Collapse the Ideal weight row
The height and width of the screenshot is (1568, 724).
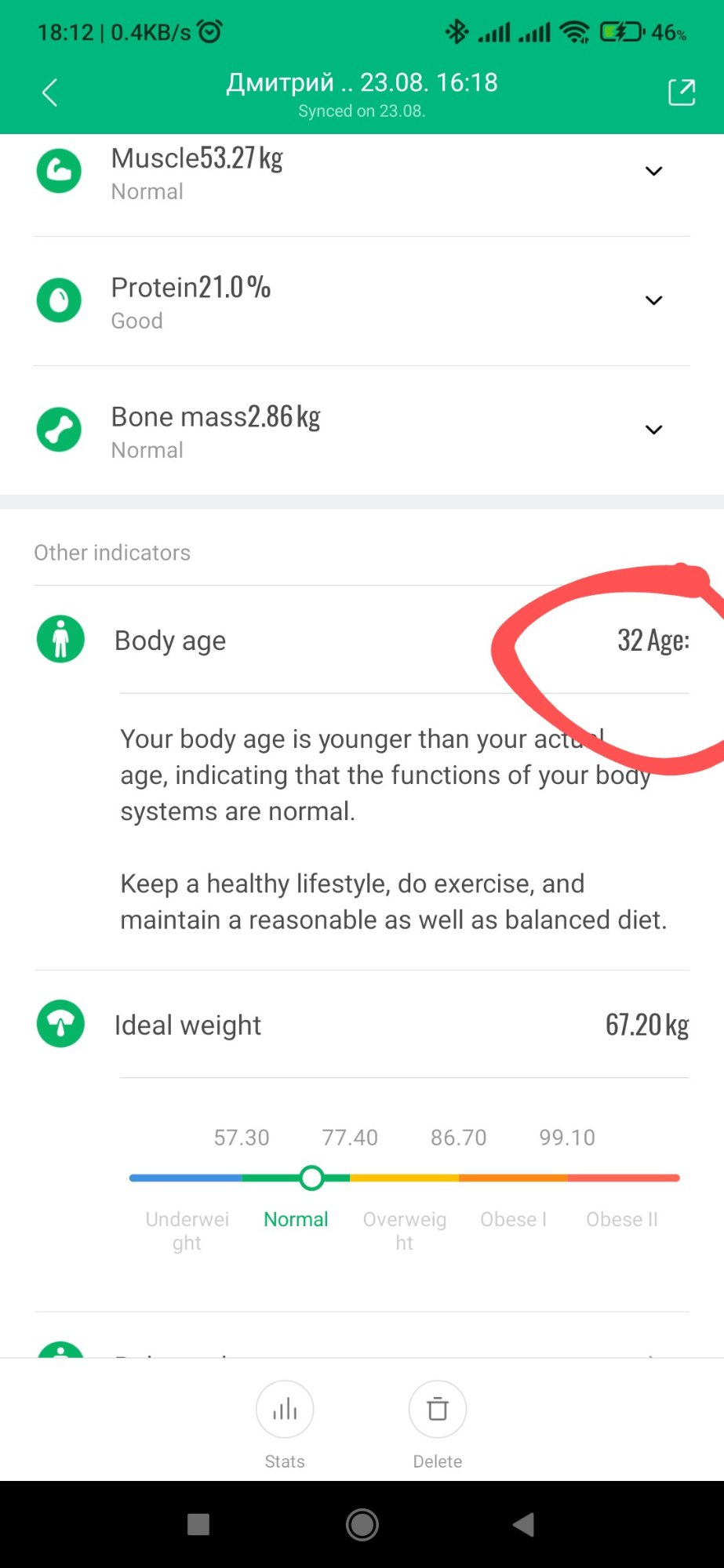pyautogui.click(x=361, y=1025)
